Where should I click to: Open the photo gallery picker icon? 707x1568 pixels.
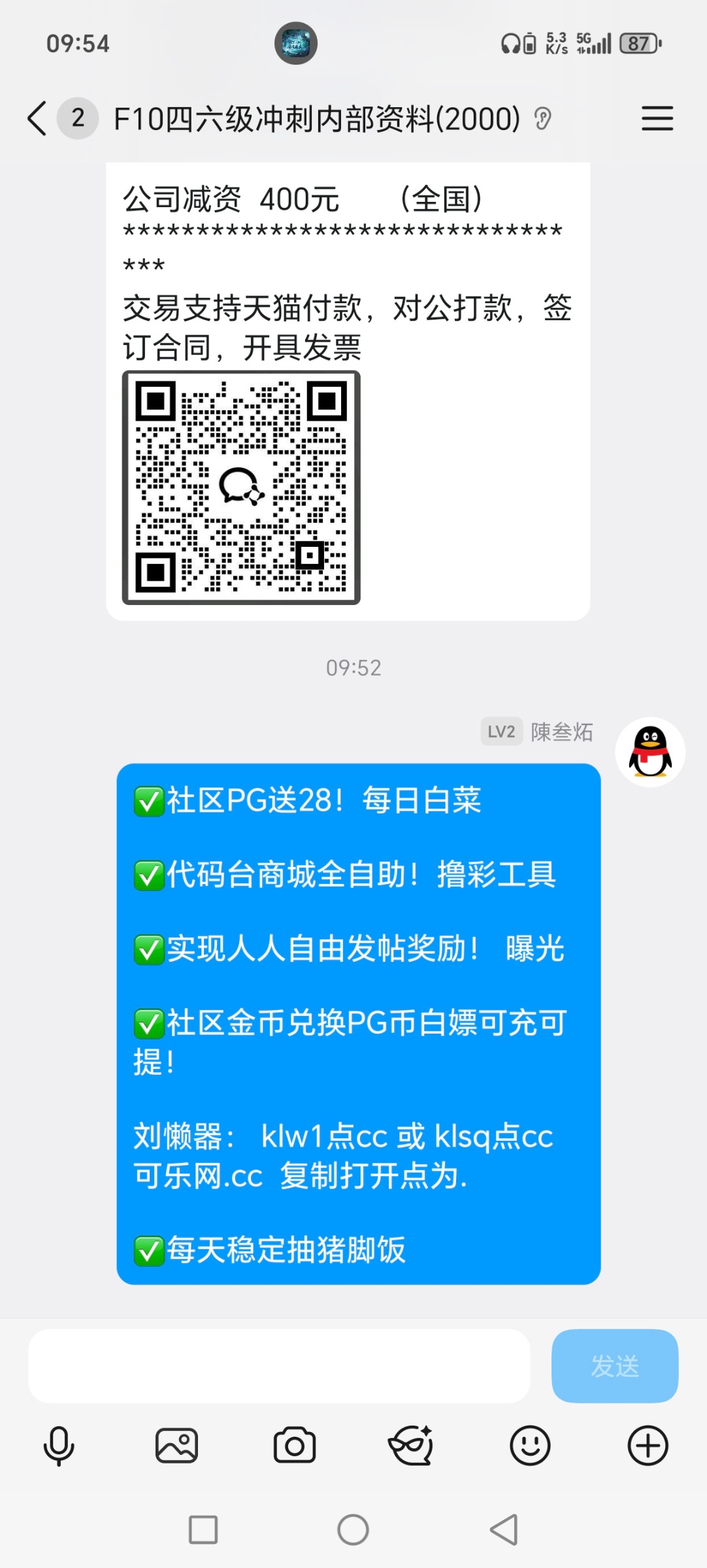click(x=178, y=1446)
